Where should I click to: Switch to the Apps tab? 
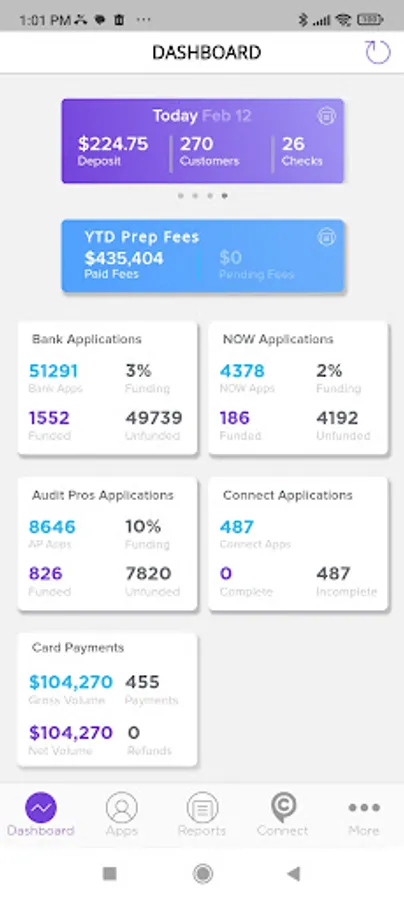(122, 814)
